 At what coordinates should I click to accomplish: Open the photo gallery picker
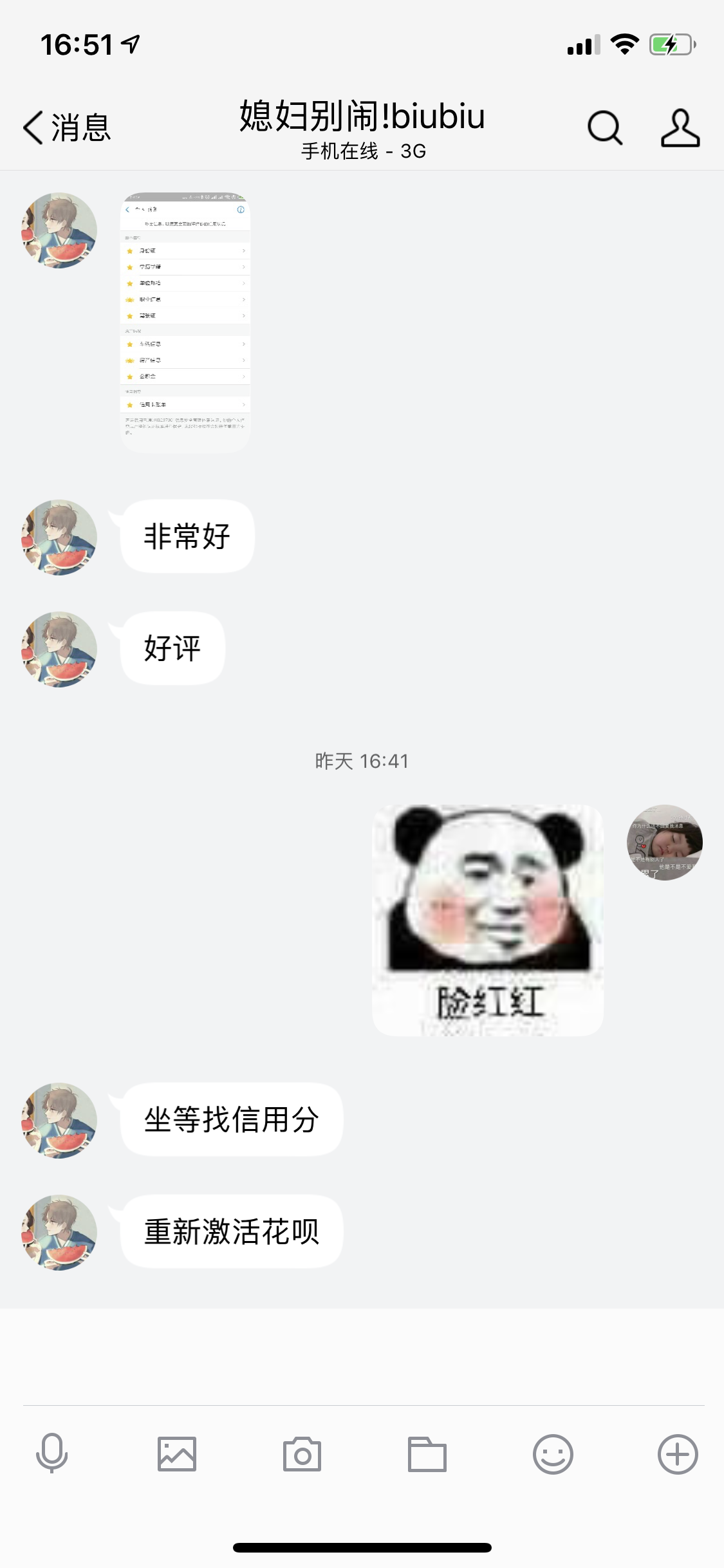coord(177,1453)
